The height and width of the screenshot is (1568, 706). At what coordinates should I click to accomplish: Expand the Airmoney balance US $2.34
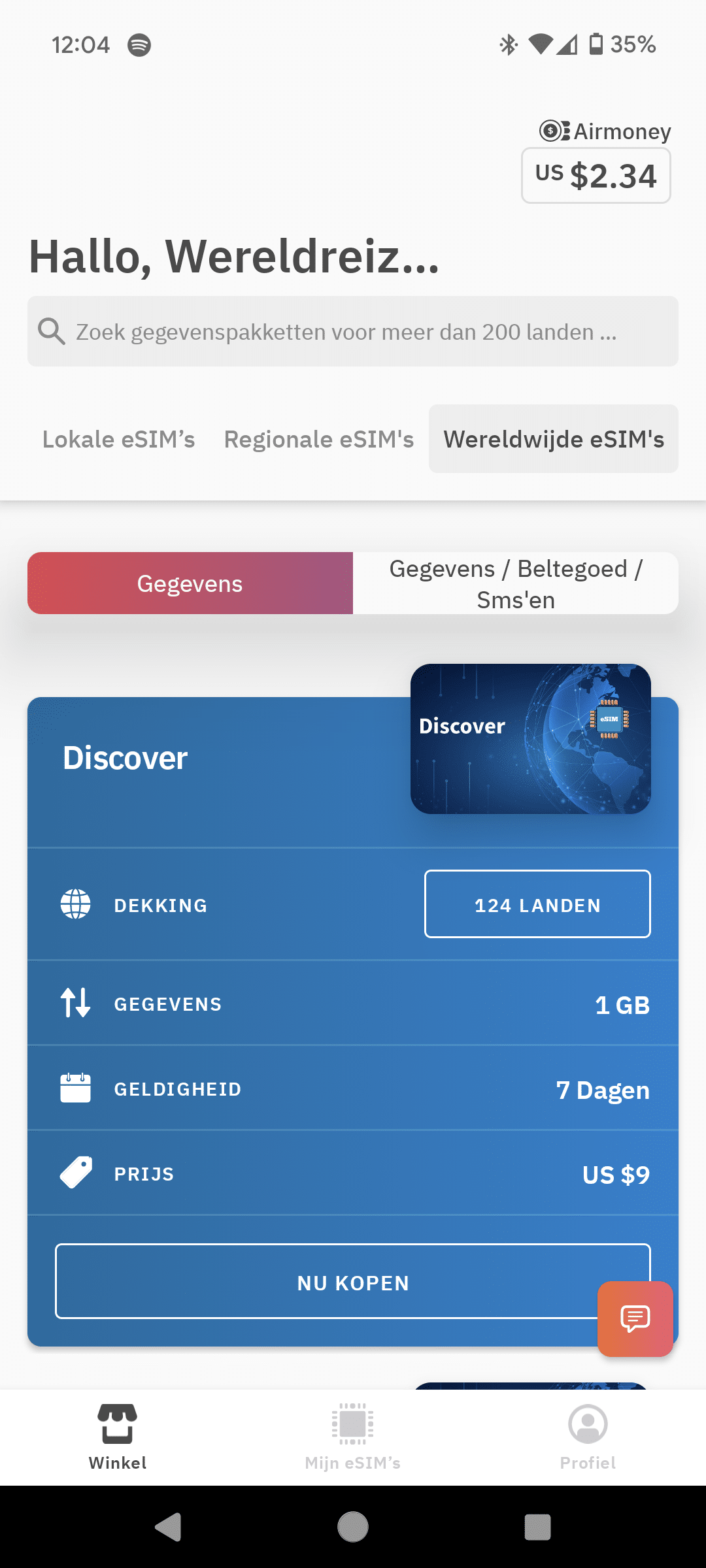tap(596, 174)
